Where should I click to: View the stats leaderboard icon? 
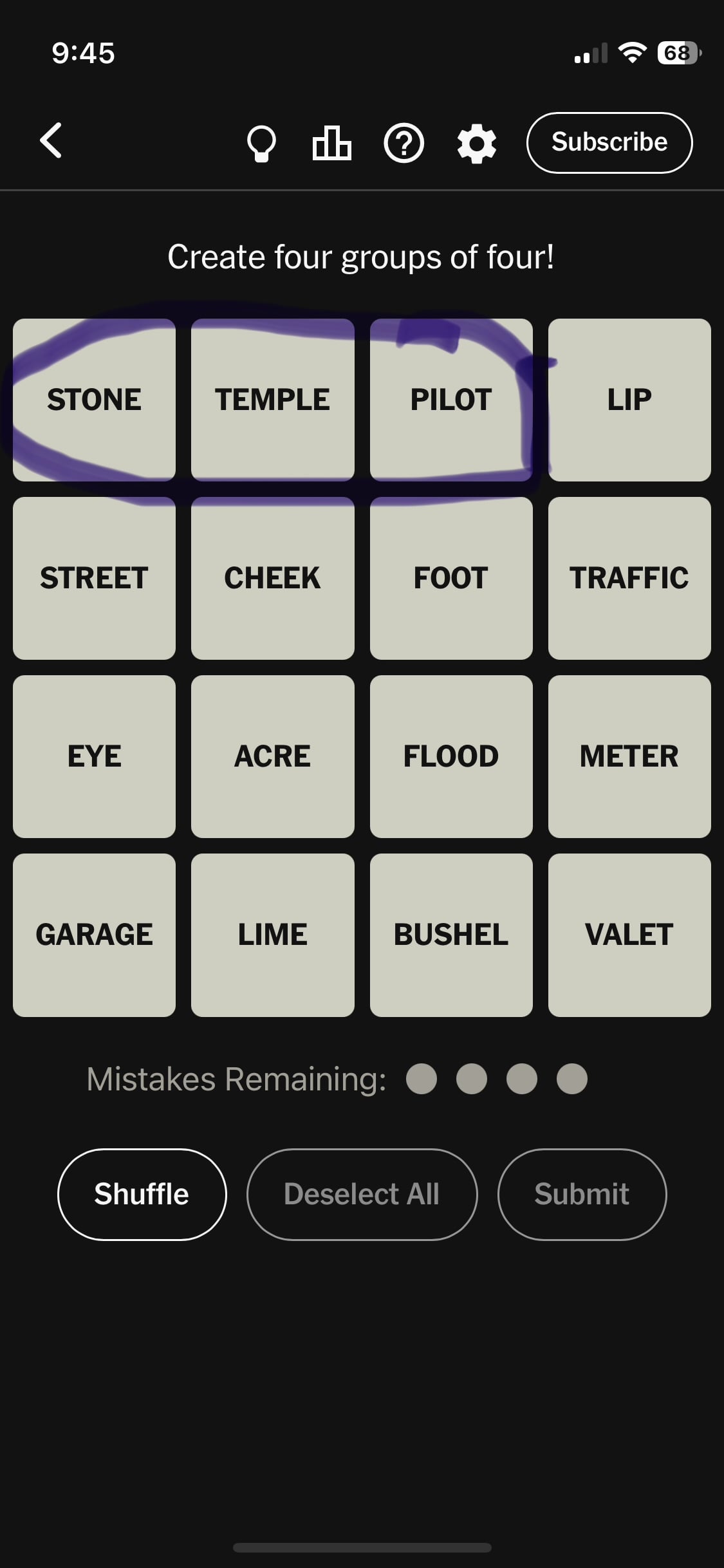pyautogui.click(x=331, y=143)
